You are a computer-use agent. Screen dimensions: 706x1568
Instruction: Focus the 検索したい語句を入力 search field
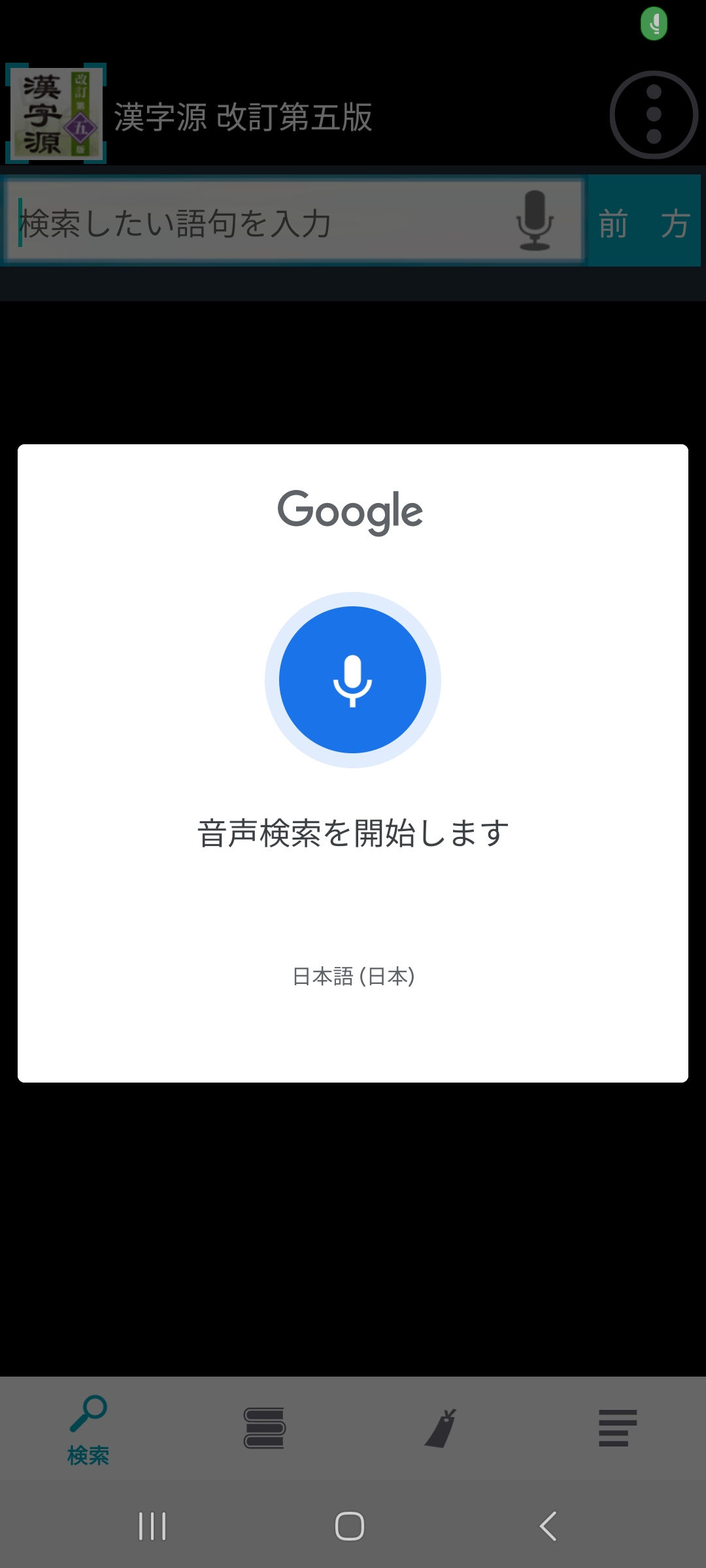coord(261,223)
